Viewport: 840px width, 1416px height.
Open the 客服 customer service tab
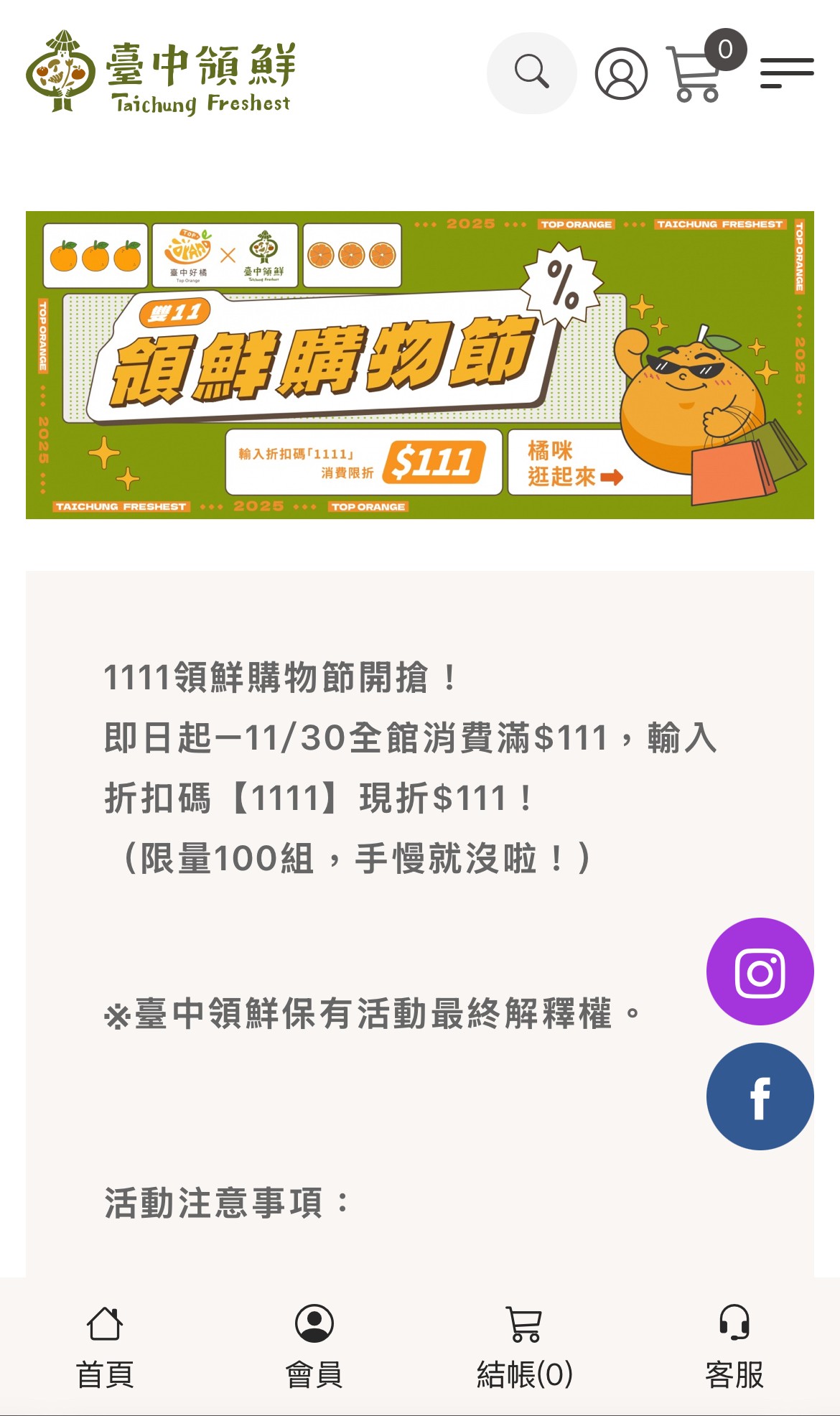[x=734, y=1346]
